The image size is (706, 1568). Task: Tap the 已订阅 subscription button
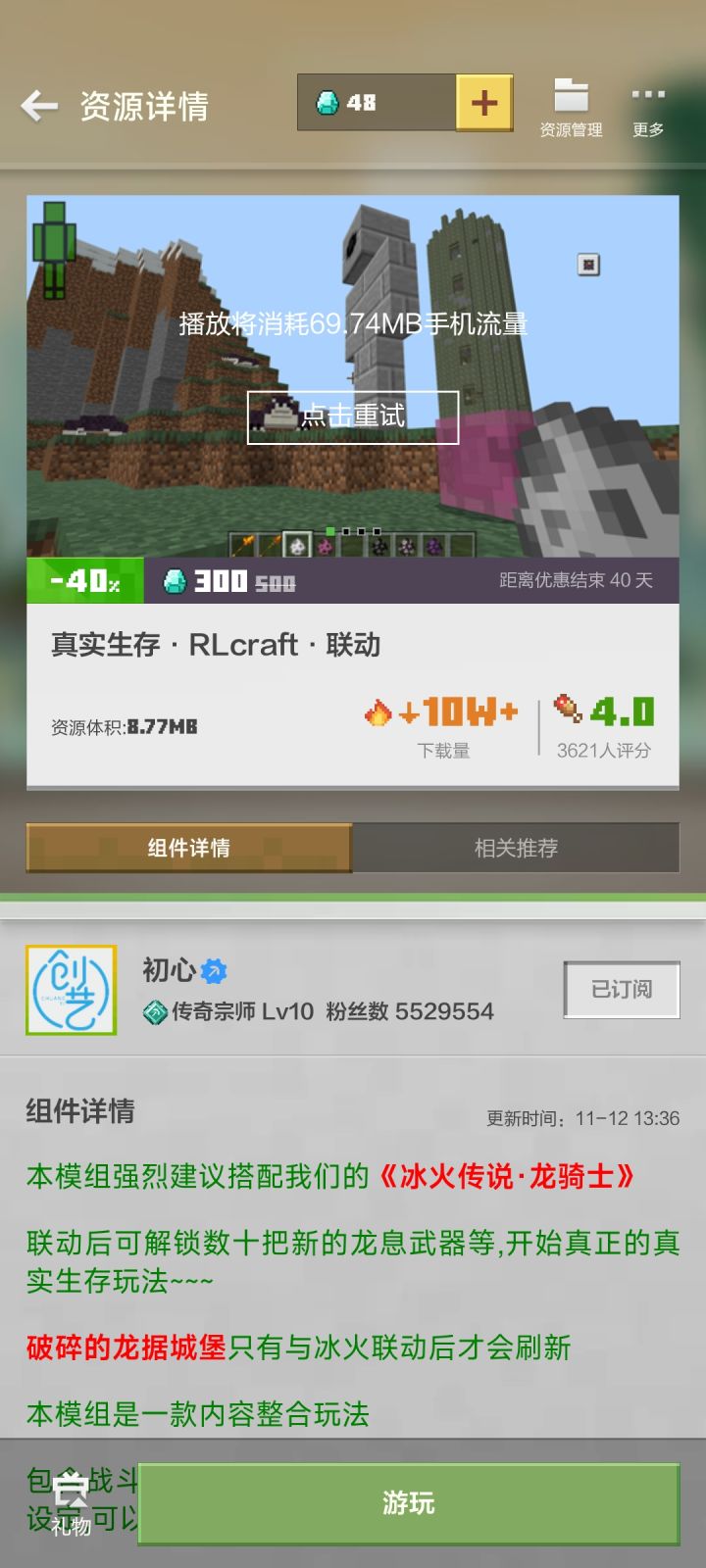(620, 990)
